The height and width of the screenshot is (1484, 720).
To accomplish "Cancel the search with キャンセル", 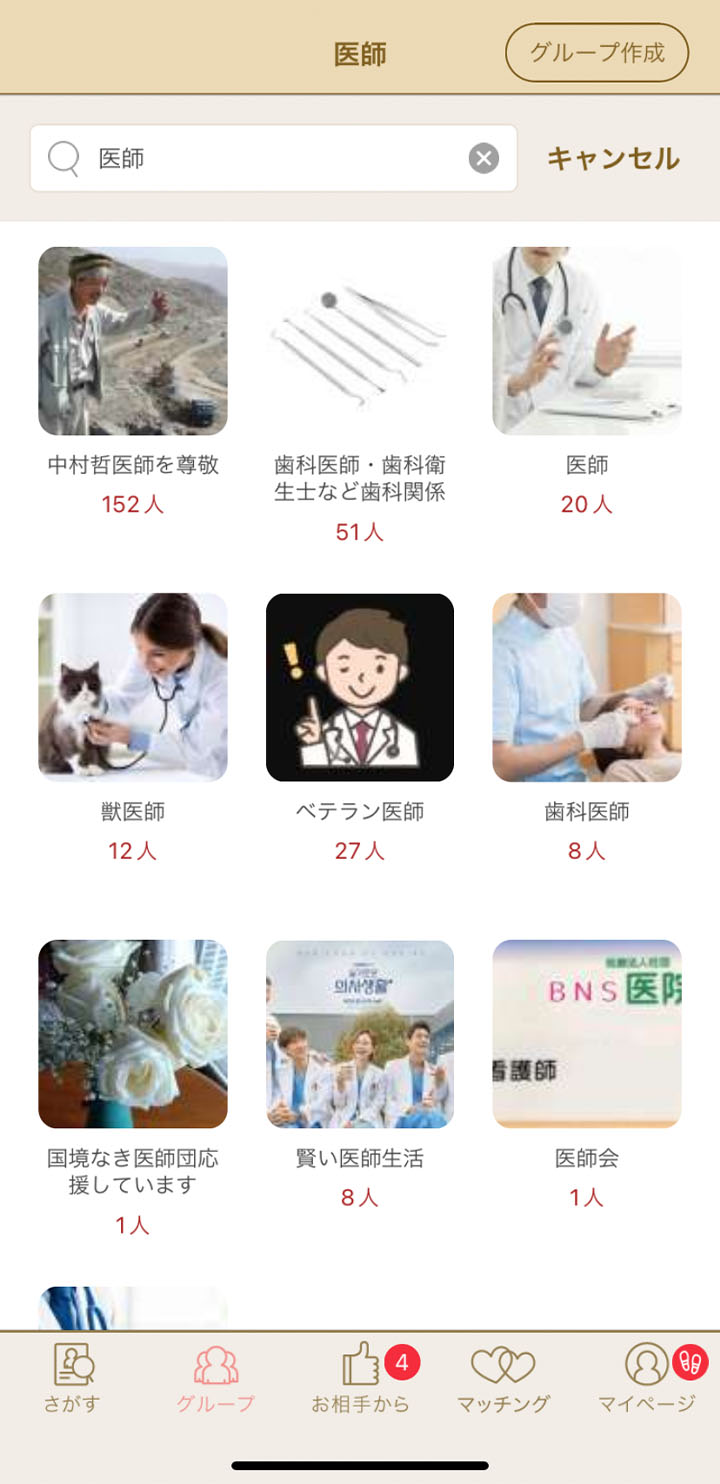I will click(613, 158).
